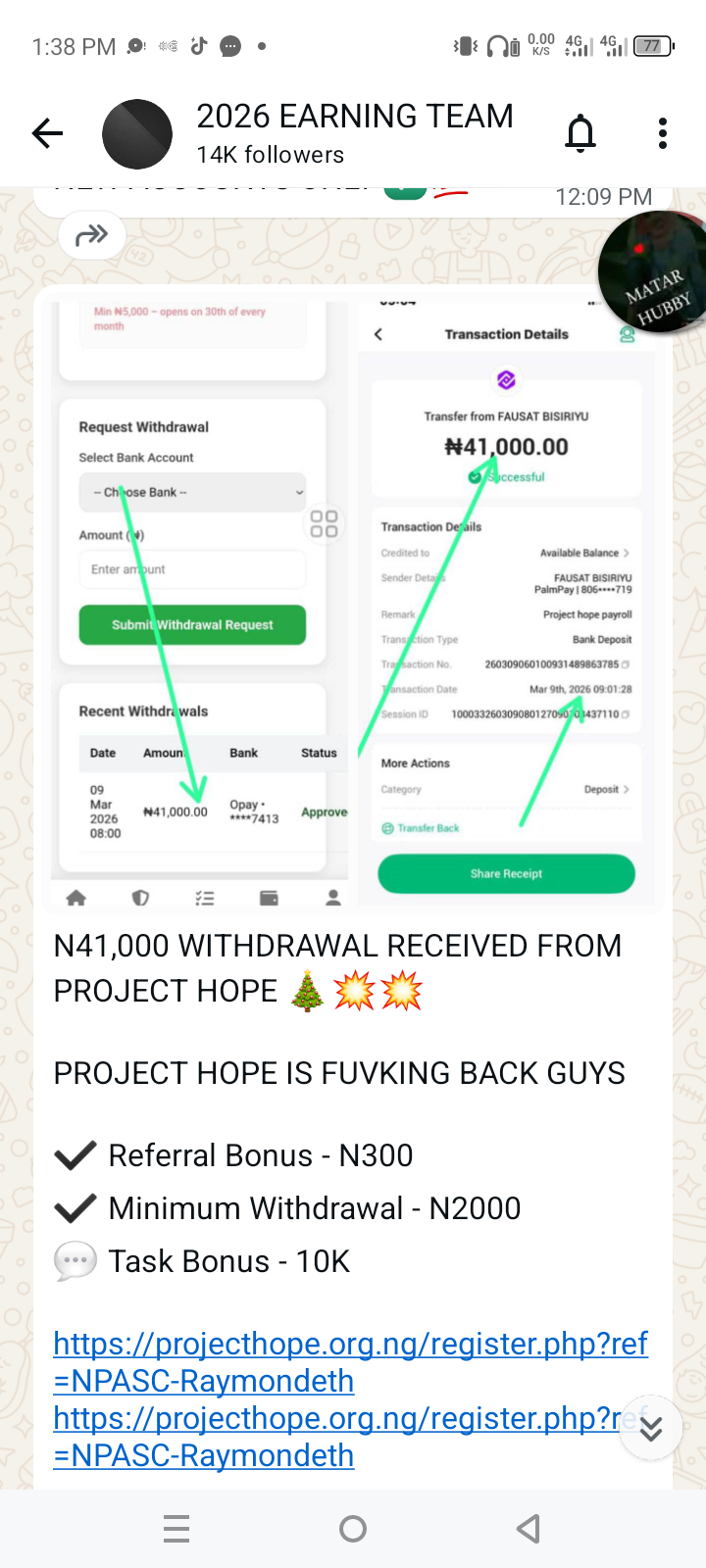Open recent apps from the navigation bar

click(176, 1529)
